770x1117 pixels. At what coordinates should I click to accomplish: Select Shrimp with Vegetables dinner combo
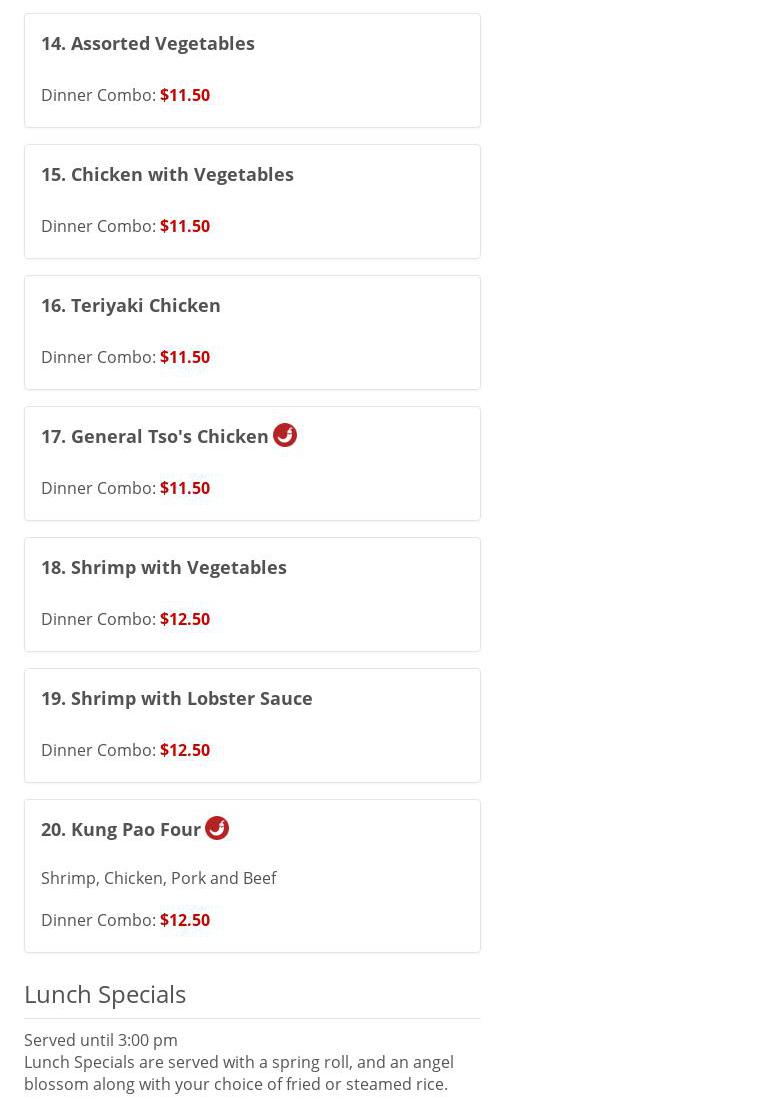[x=164, y=568]
